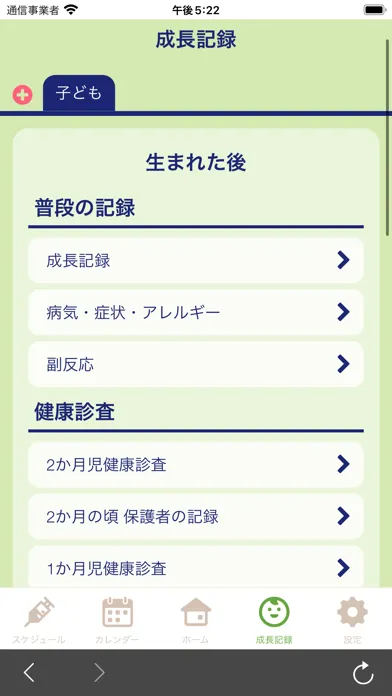Open the 副反応 row
Image resolution: width=392 pixels, height=696 pixels.
coord(196,364)
